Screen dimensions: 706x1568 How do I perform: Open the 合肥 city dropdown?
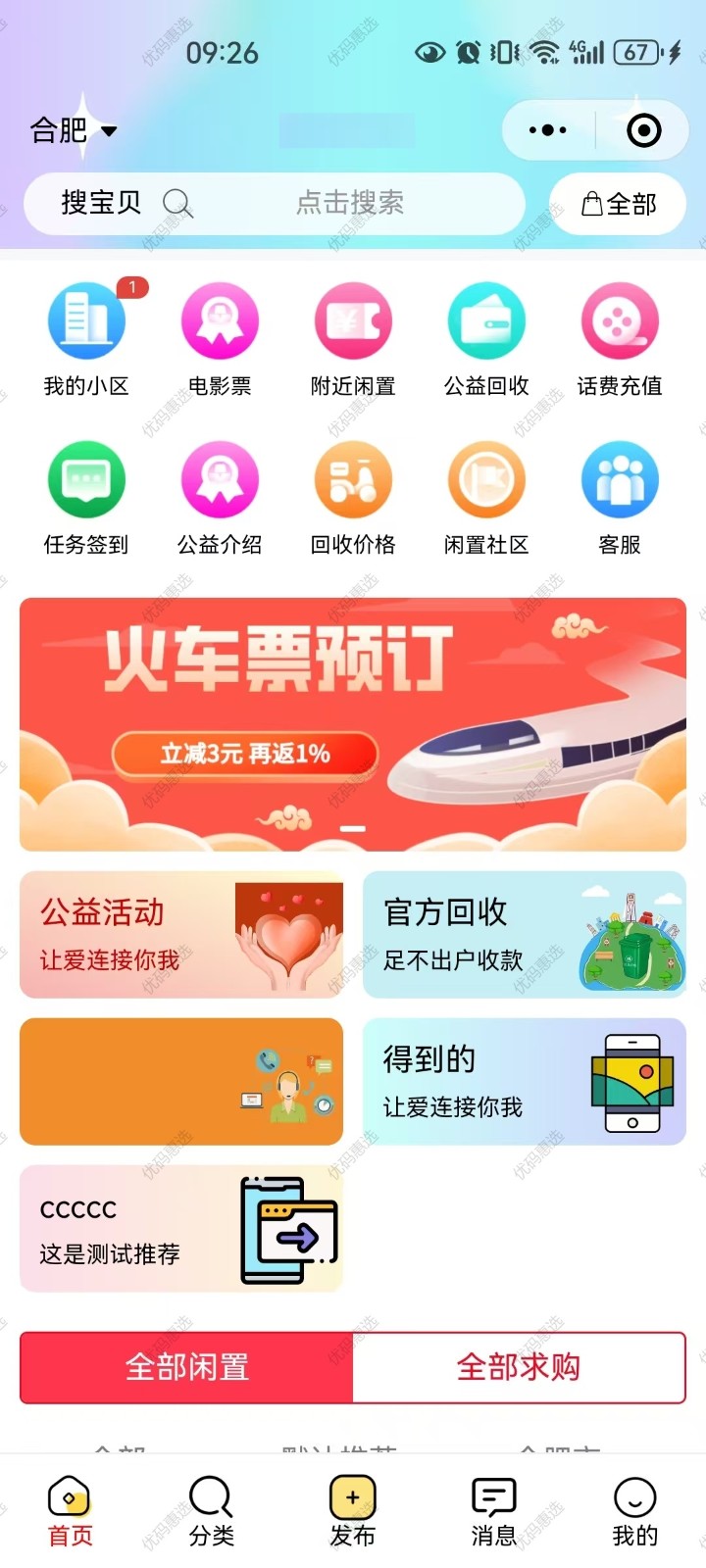click(74, 130)
